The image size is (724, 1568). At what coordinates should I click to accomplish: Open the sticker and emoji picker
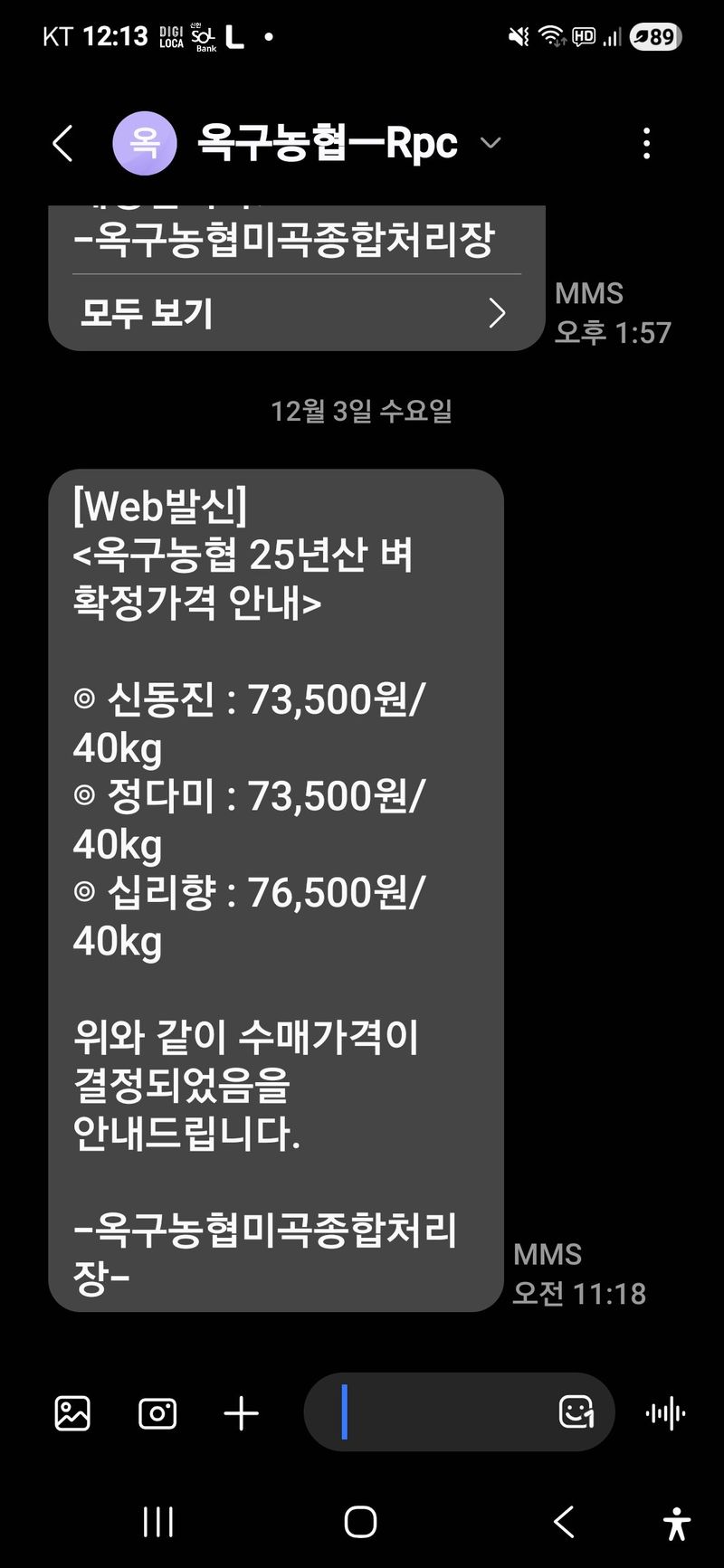click(x=576, y=1412)
